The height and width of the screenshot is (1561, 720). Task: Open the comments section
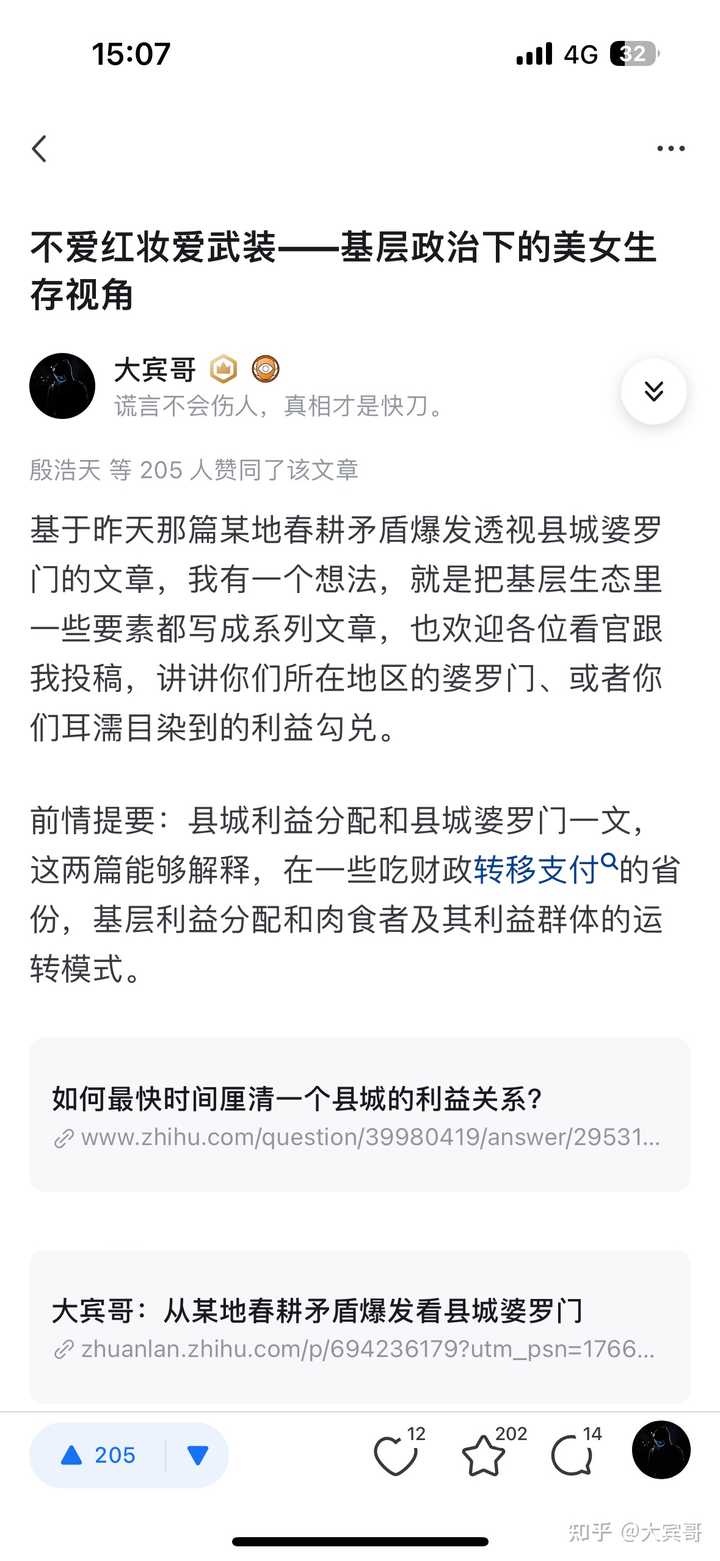coord(572,1456)
